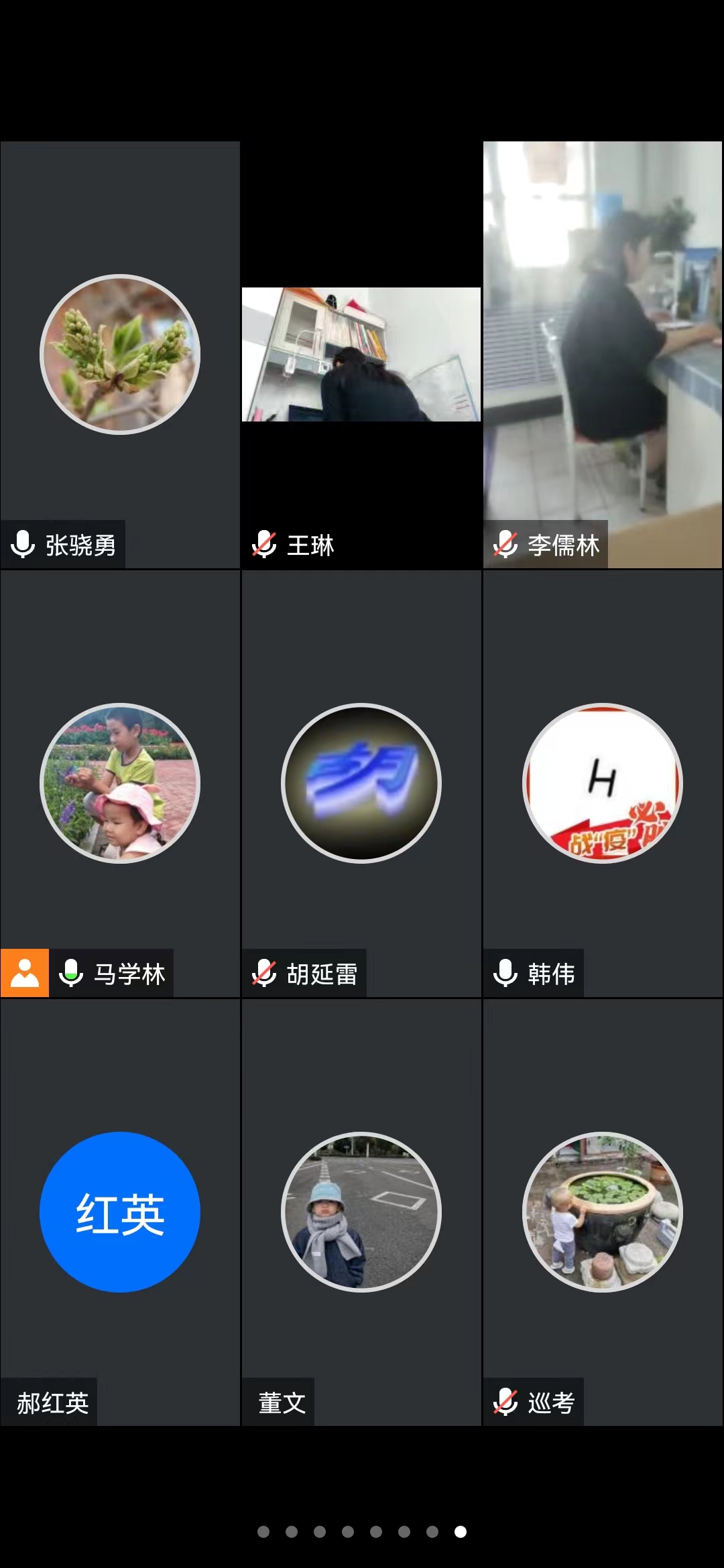This screenshot has width=724, height=1568.
Task: Select 胡延雷's participant tile
Action: [361, 783]
